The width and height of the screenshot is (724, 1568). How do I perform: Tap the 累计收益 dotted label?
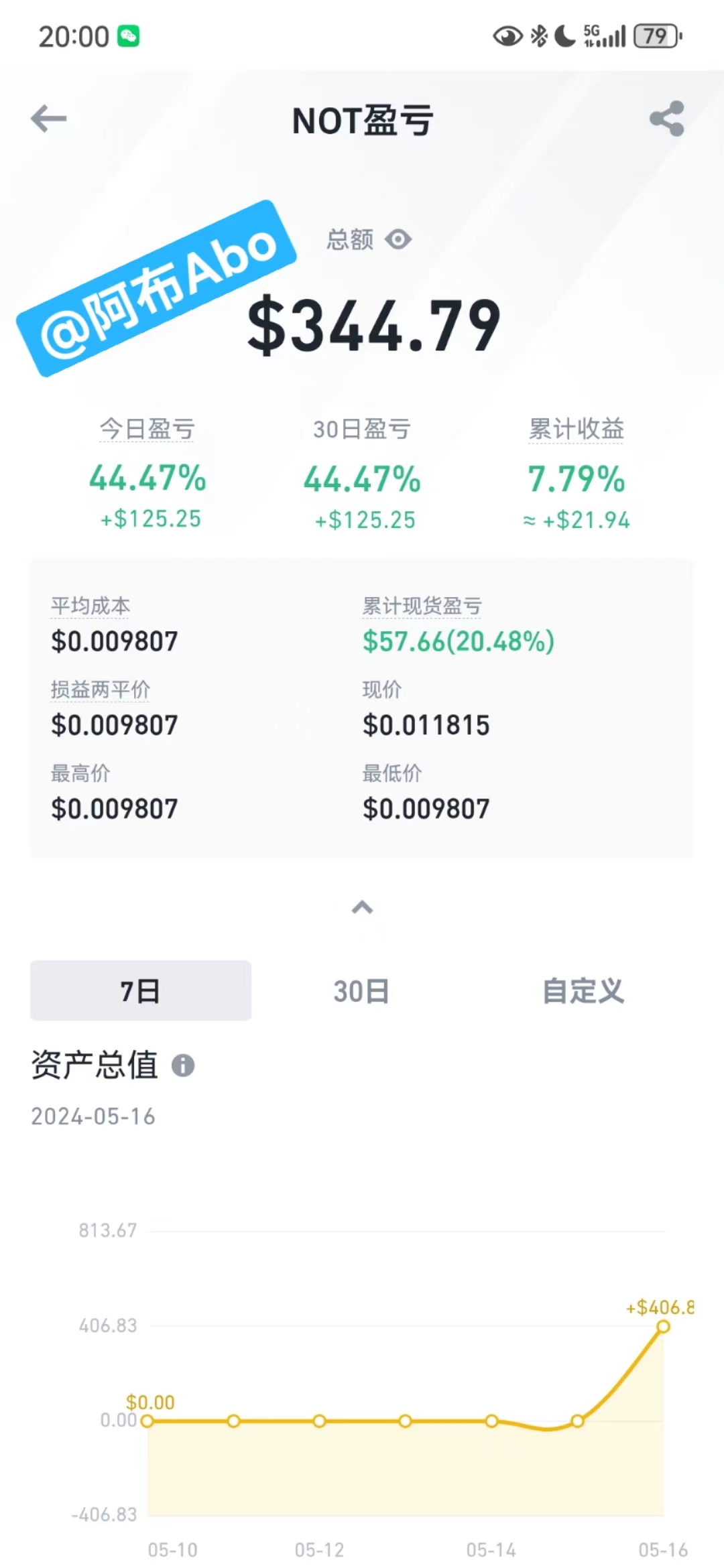[x=577, y=430]
